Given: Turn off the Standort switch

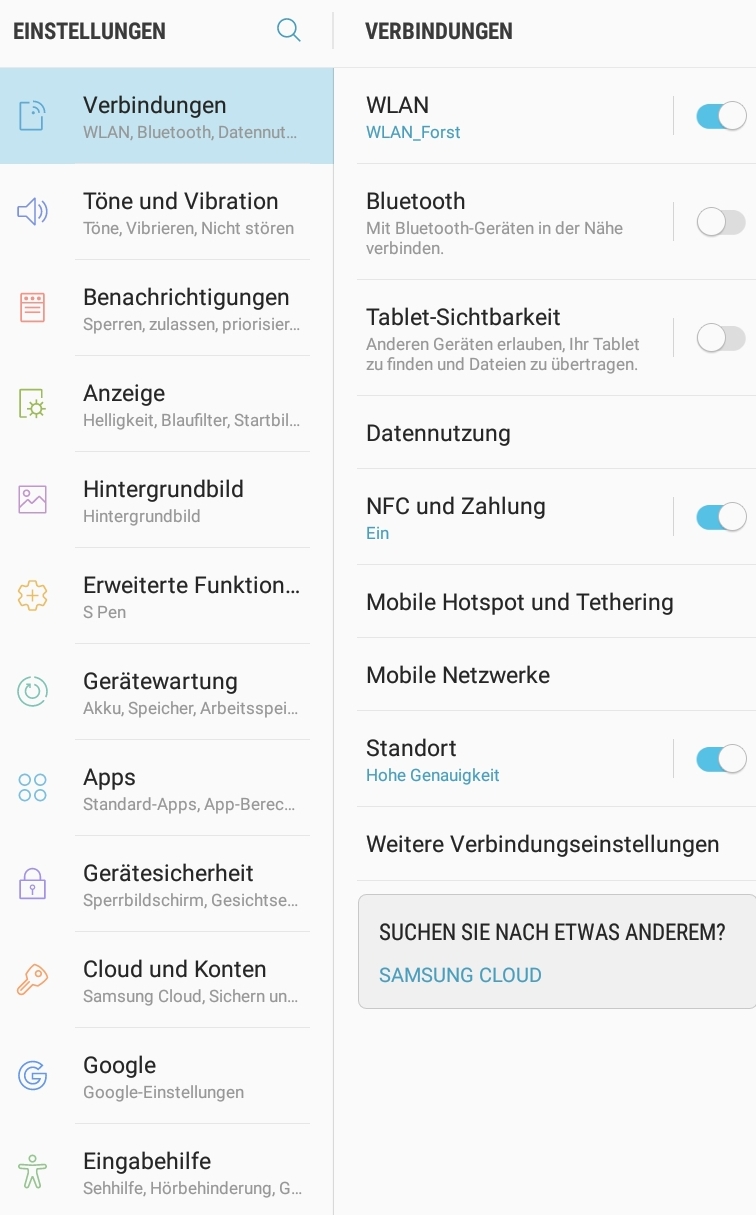Looking at the screenshot, I should point(721,759).
